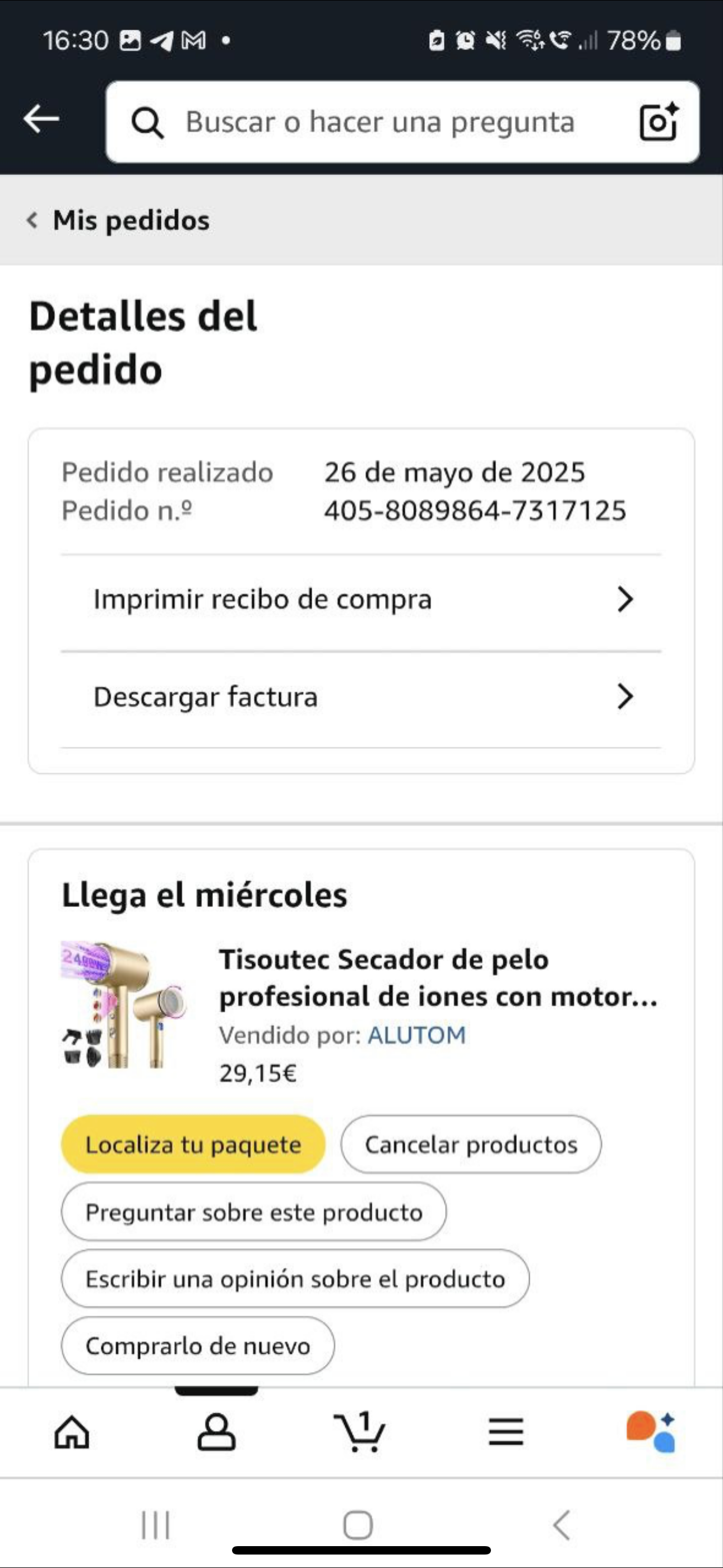Select 'Escribir una opinión sobre el producto'
723x1568 pixels.
point(295,1279)
